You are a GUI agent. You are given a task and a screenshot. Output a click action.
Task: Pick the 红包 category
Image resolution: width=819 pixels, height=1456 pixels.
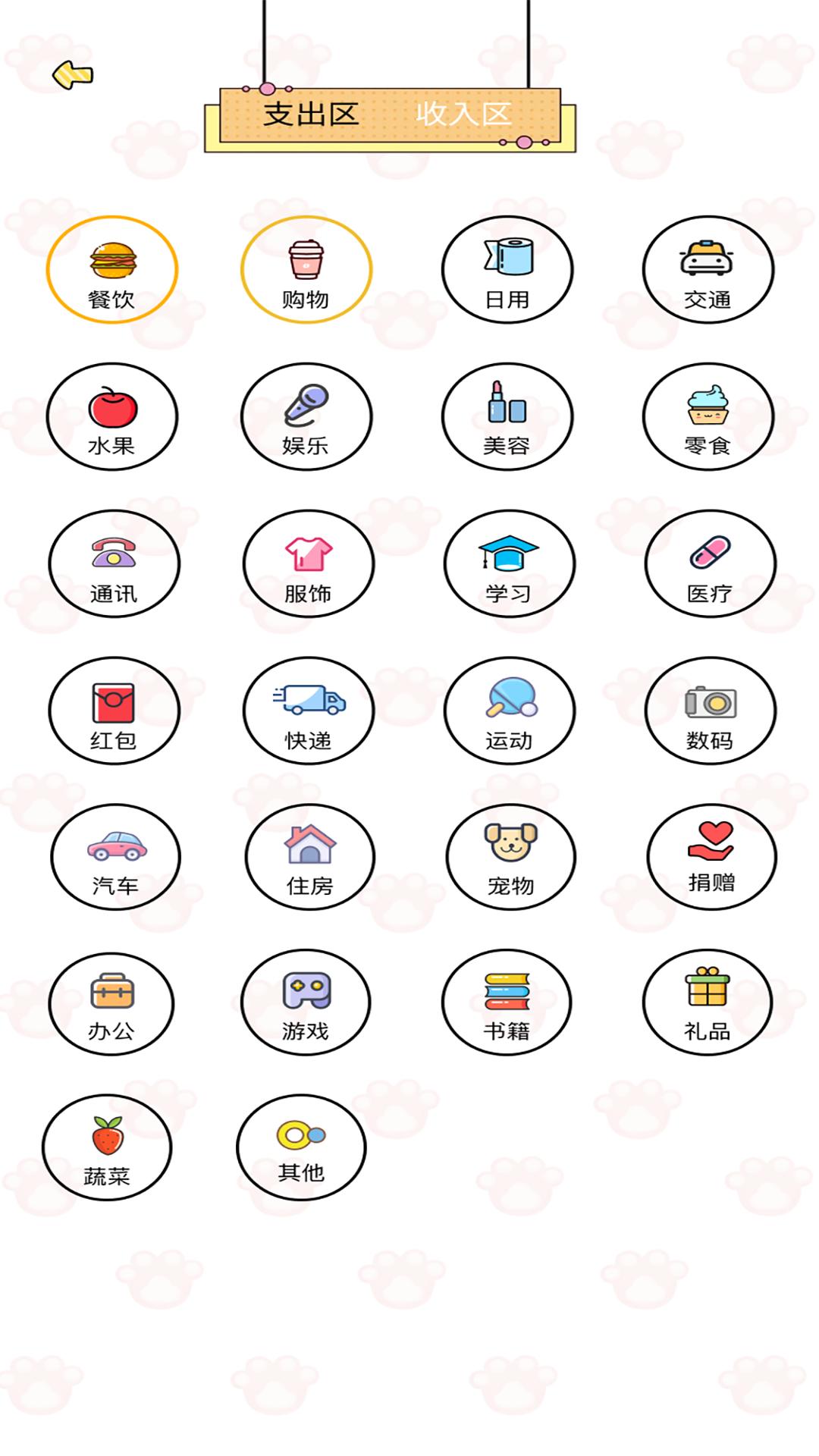pos(115,711)
